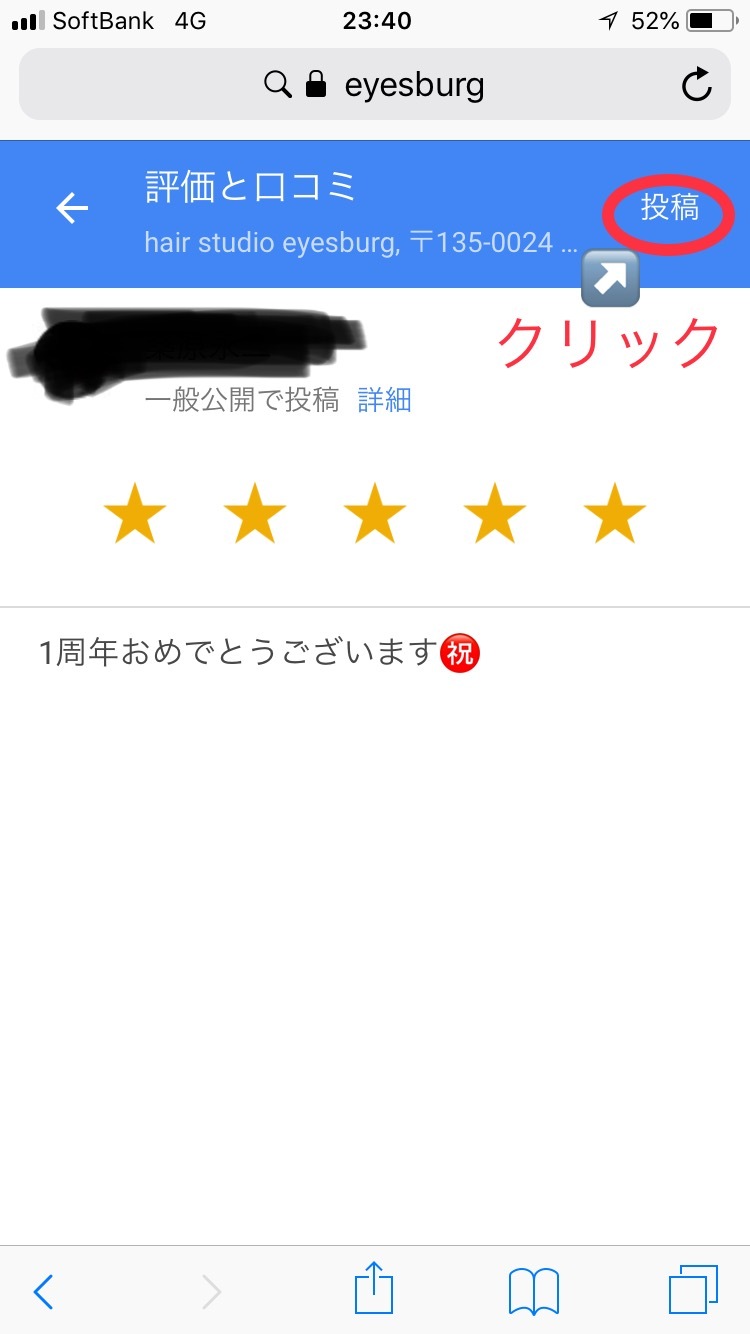Set rating to five stars
The height and width of the screenshot is (1334, 750).
[x=615, y=512]
